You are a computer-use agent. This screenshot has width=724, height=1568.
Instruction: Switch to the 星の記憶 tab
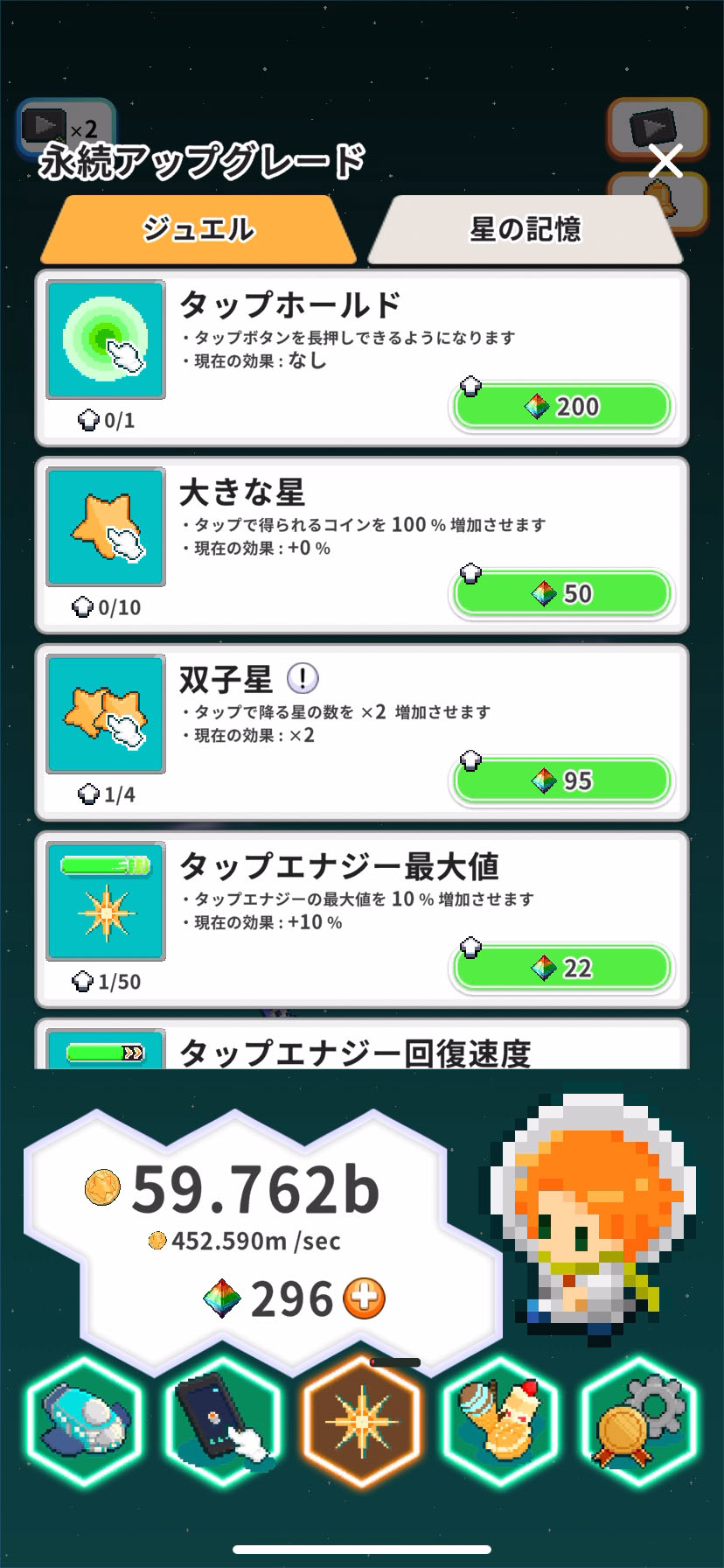pos(525,229)
